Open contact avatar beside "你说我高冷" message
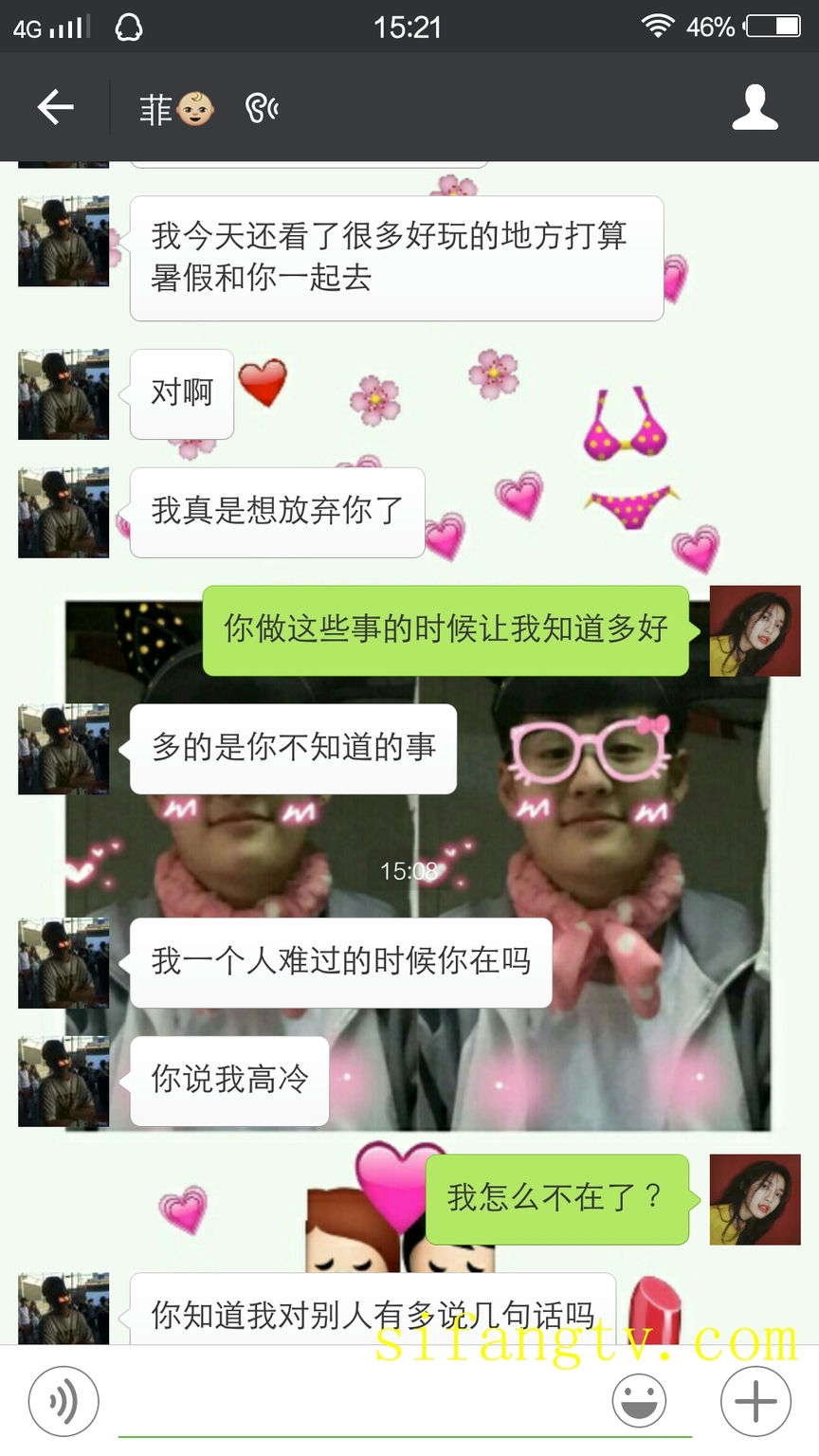 pos(64,1081)
